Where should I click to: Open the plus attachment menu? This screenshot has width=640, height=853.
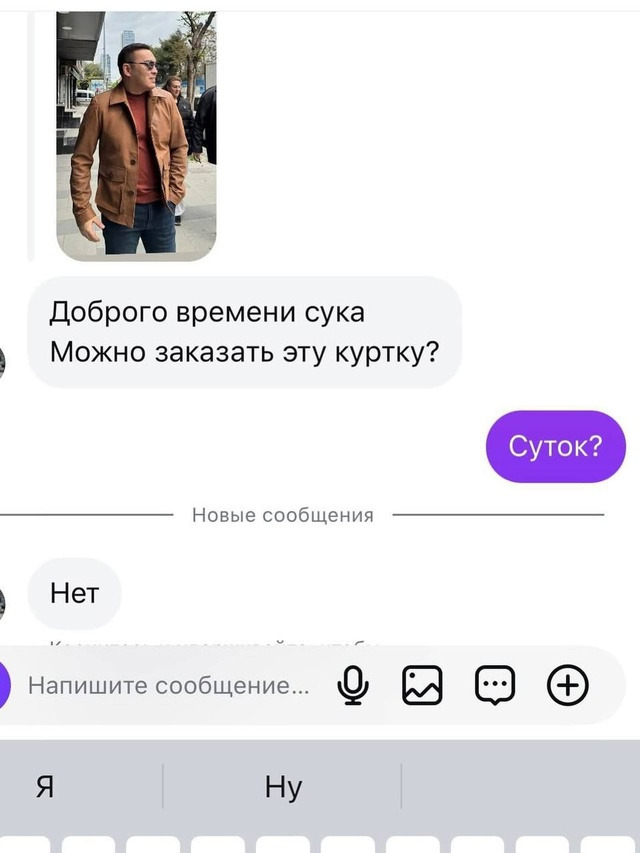(568, 686)
